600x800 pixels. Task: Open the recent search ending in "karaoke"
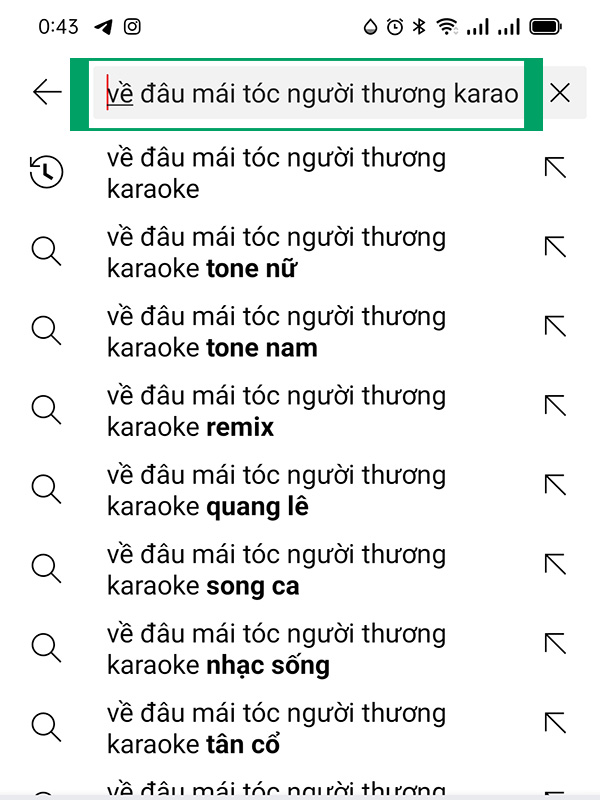pos(276,174)
